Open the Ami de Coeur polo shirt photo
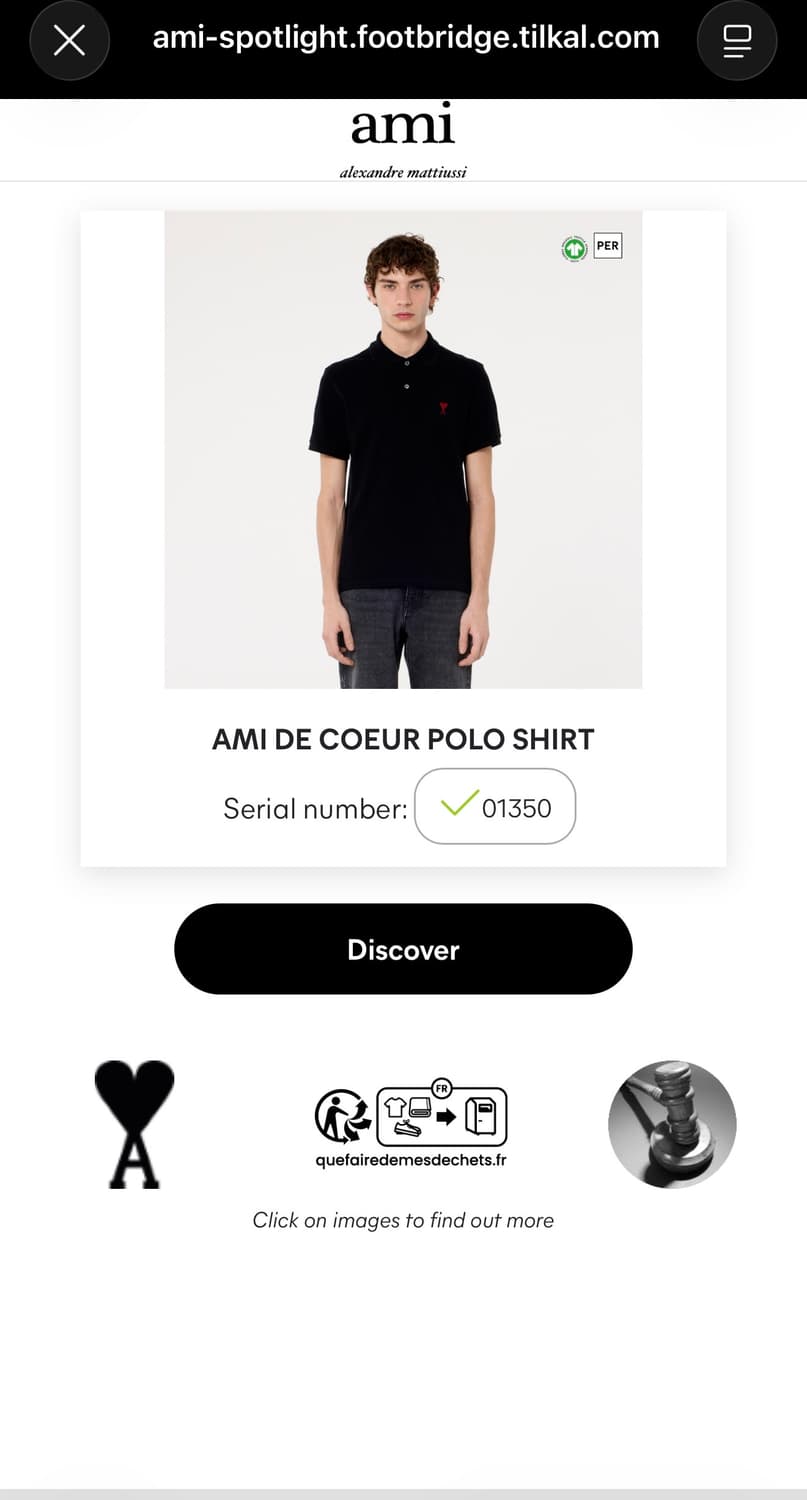 [x=403, y=449]
